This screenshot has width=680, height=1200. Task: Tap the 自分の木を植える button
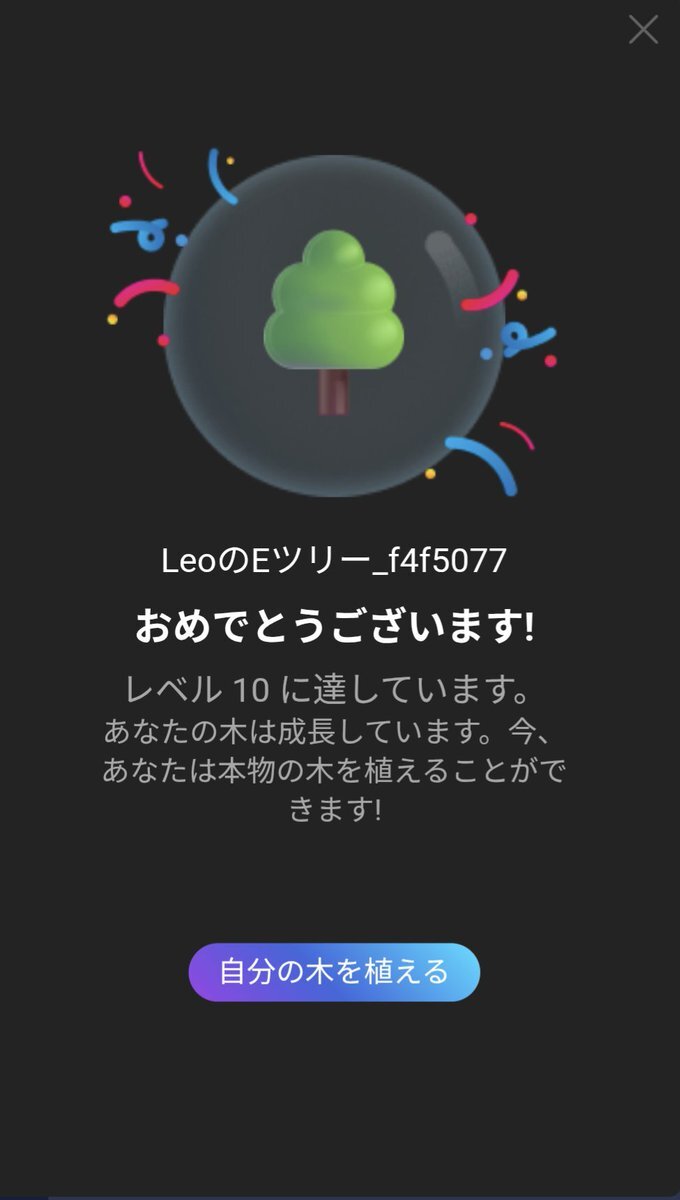click(334, 972)
